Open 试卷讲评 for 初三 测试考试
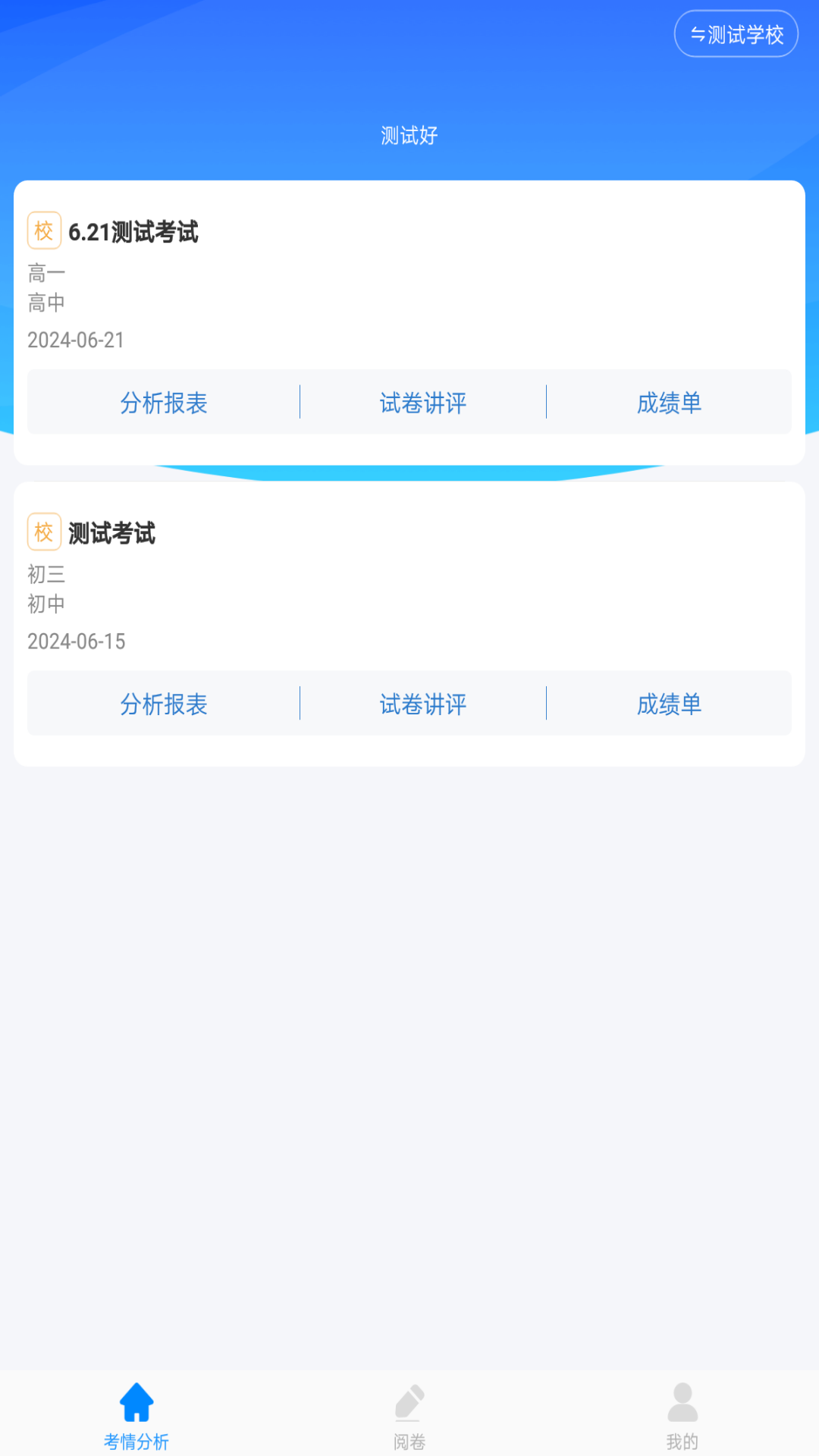Image resolution: width=819 pixels, height=1456 pixels. coord(423,704)
